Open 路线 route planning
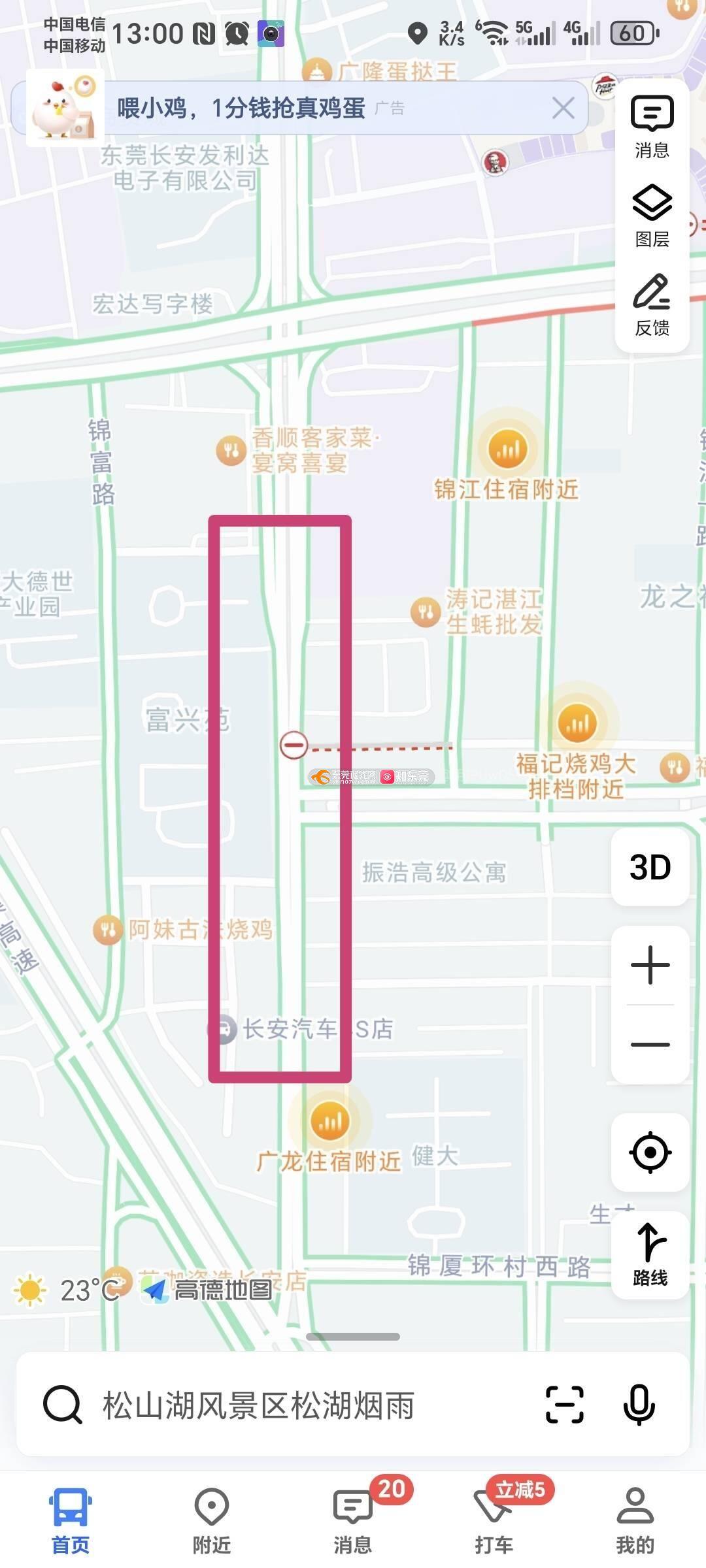The image size is (706, 1568). pos(650,1254)
